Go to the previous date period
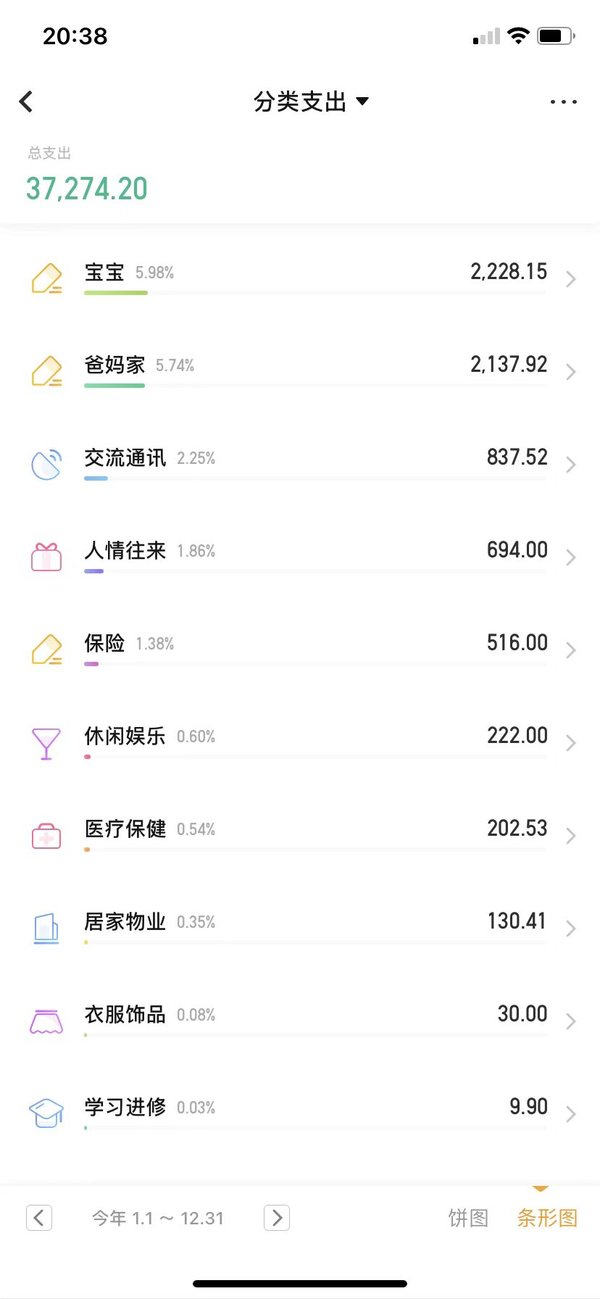 pyautogui.click(x=39, y=1217)
